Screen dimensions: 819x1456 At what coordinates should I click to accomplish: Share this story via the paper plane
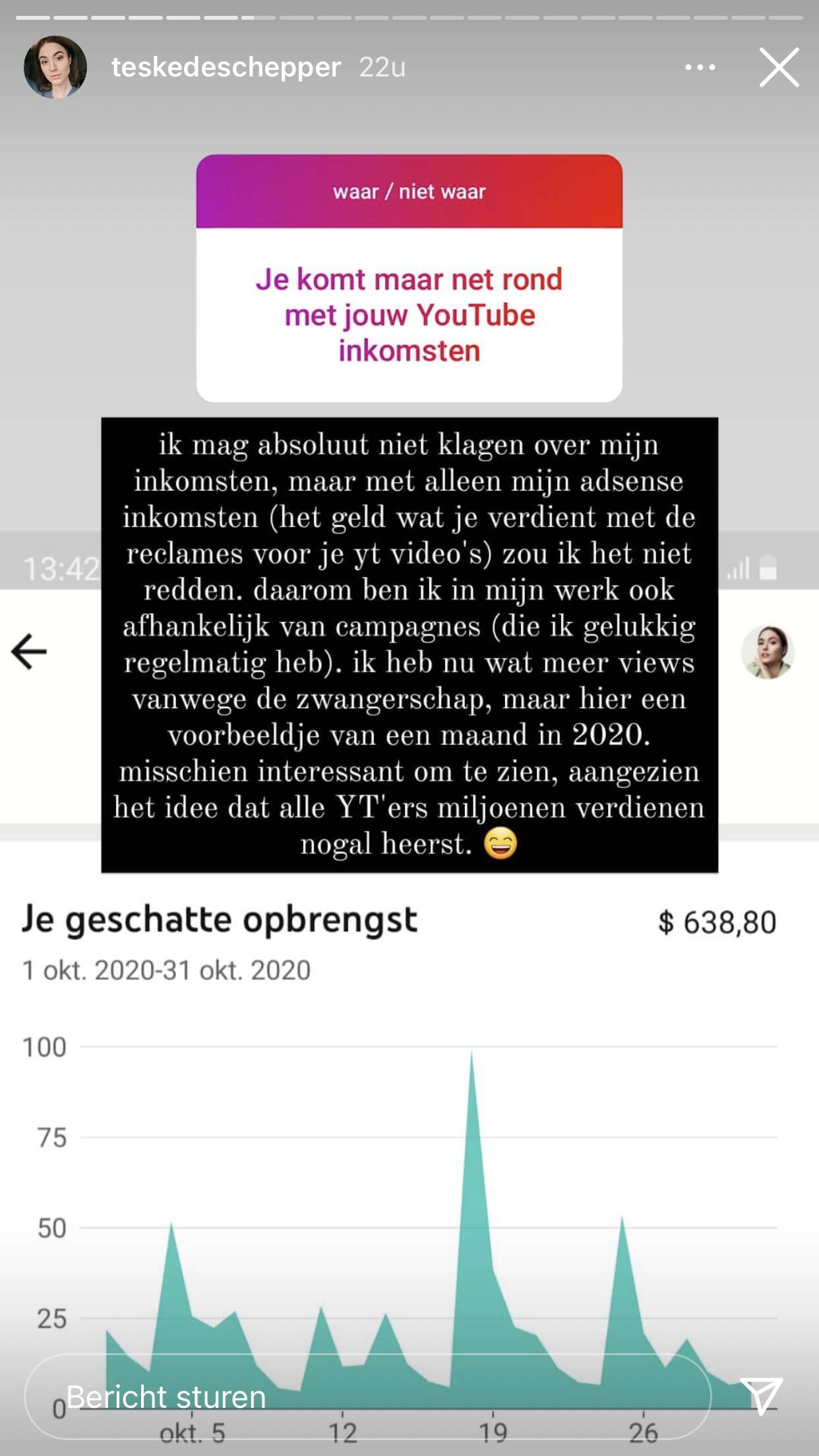(x=762, y=1395)
